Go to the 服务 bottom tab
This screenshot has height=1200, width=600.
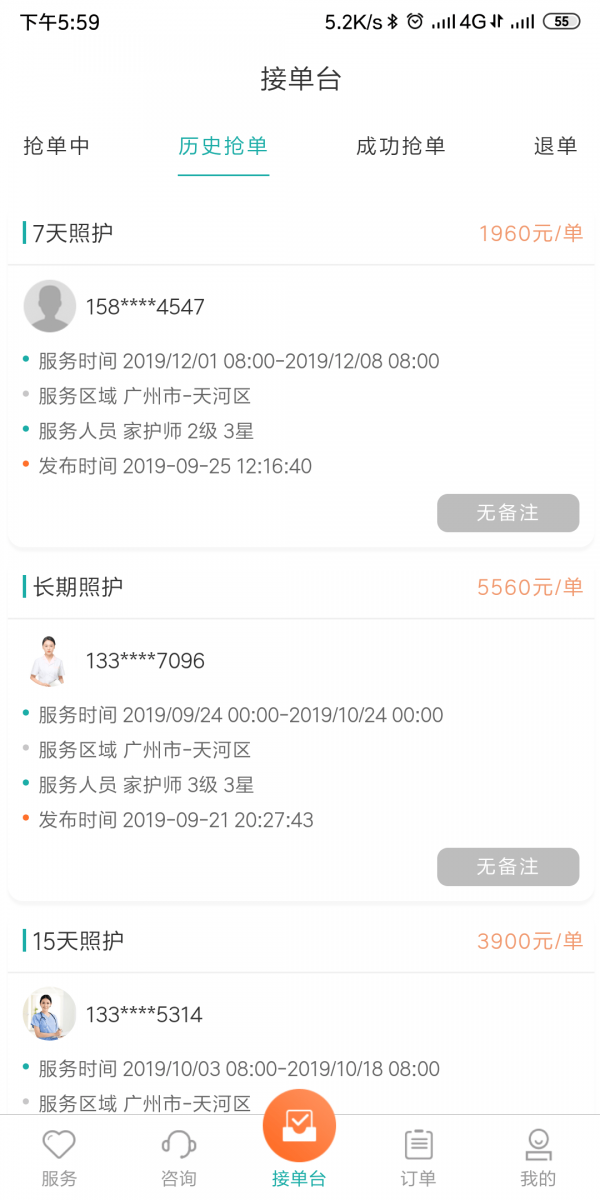(x=59, y=1158)
